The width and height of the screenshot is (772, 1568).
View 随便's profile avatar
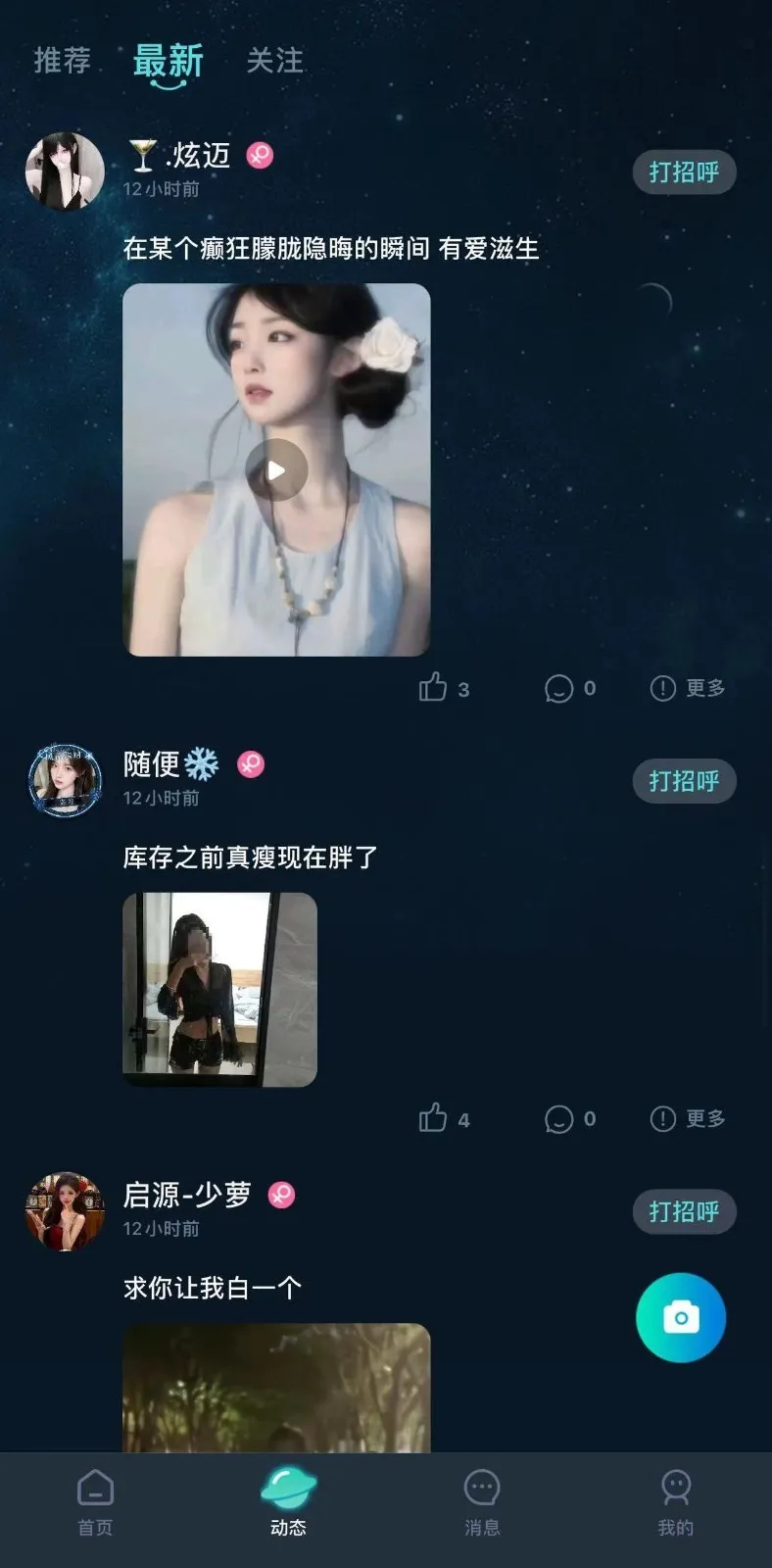coord(65,780)
